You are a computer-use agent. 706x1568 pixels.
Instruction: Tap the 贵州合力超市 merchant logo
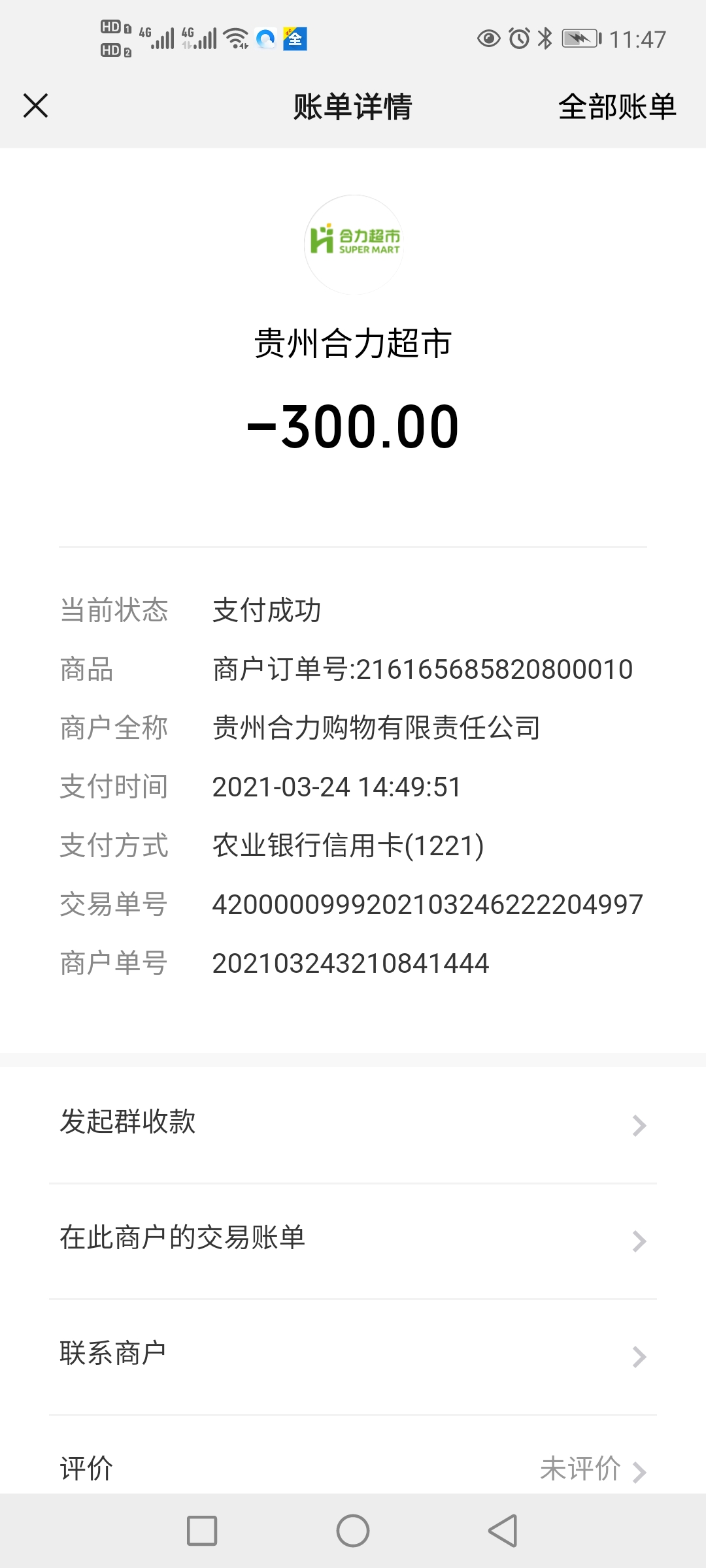[354, 244]
